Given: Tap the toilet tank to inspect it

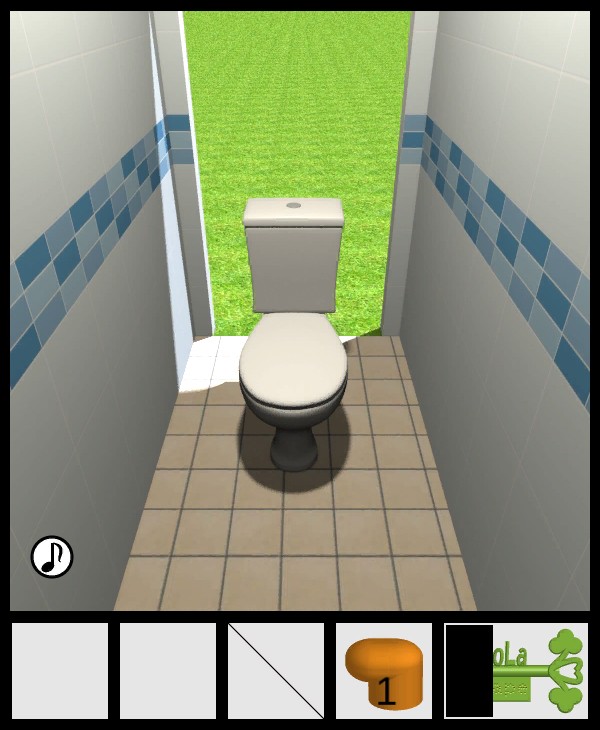Looking at the screenshot, I should (293, 258).
